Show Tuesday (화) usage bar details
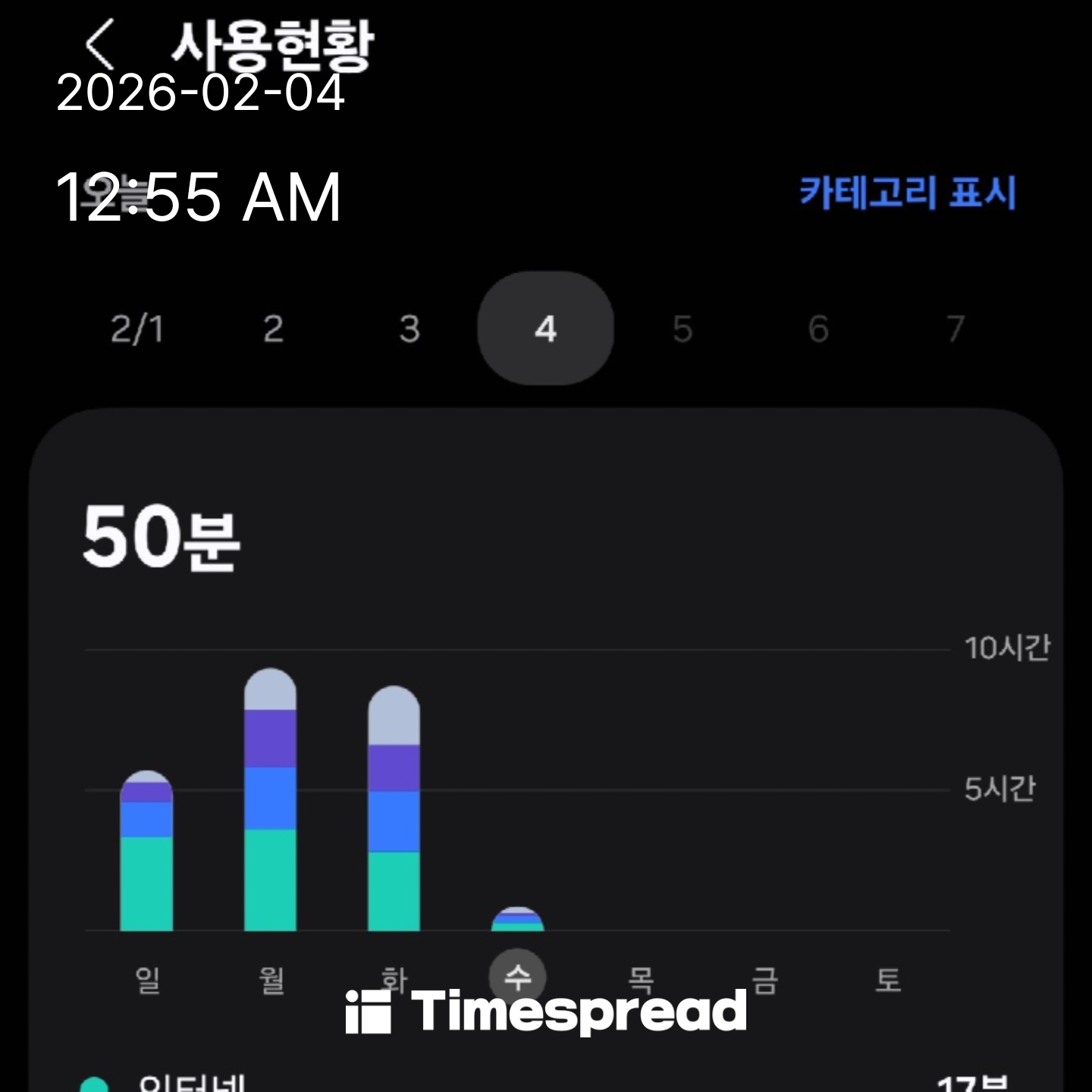The height and width of the screenshot is (1092, 1092). pos(394,809)
